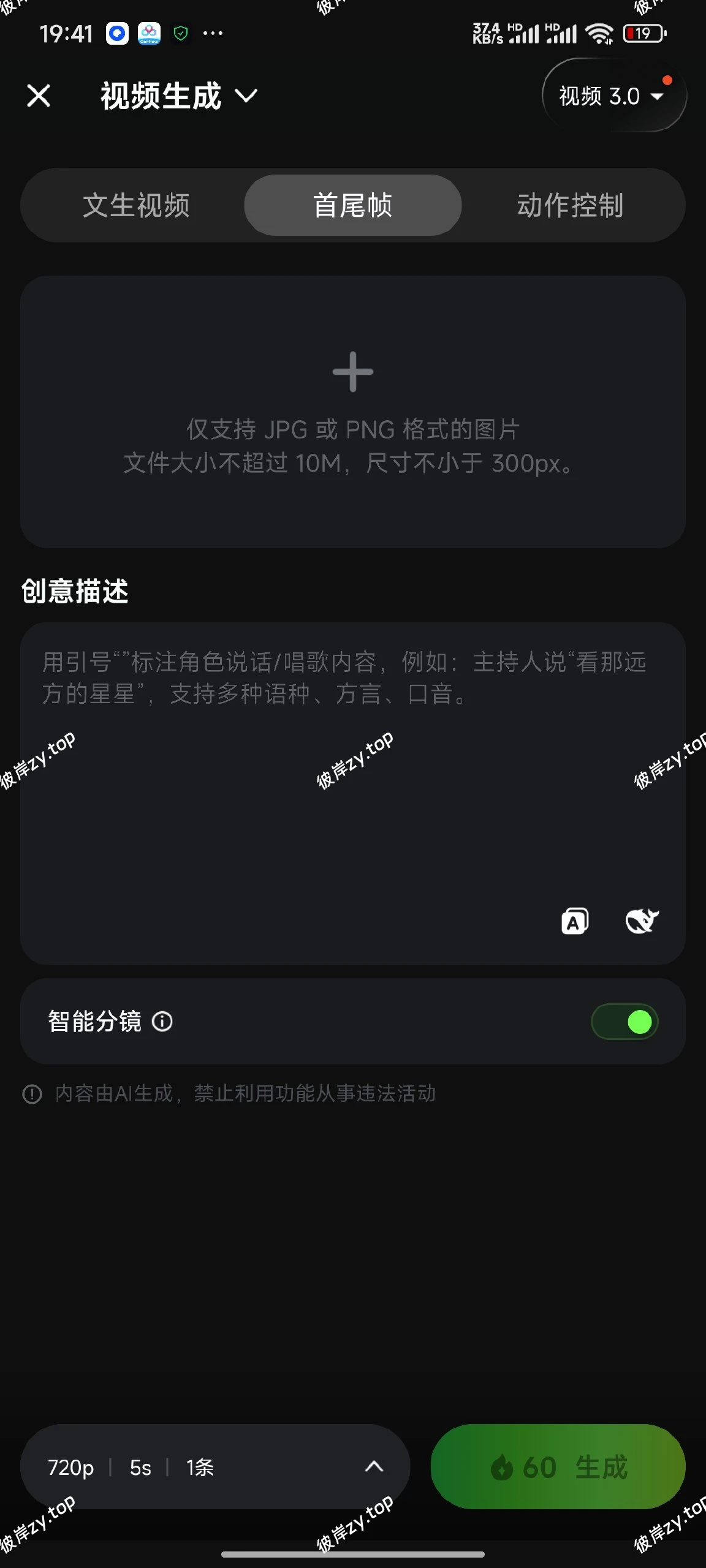Expand the 视频生成 title dropdown
Screen dimensions: 706x1568
247,96
